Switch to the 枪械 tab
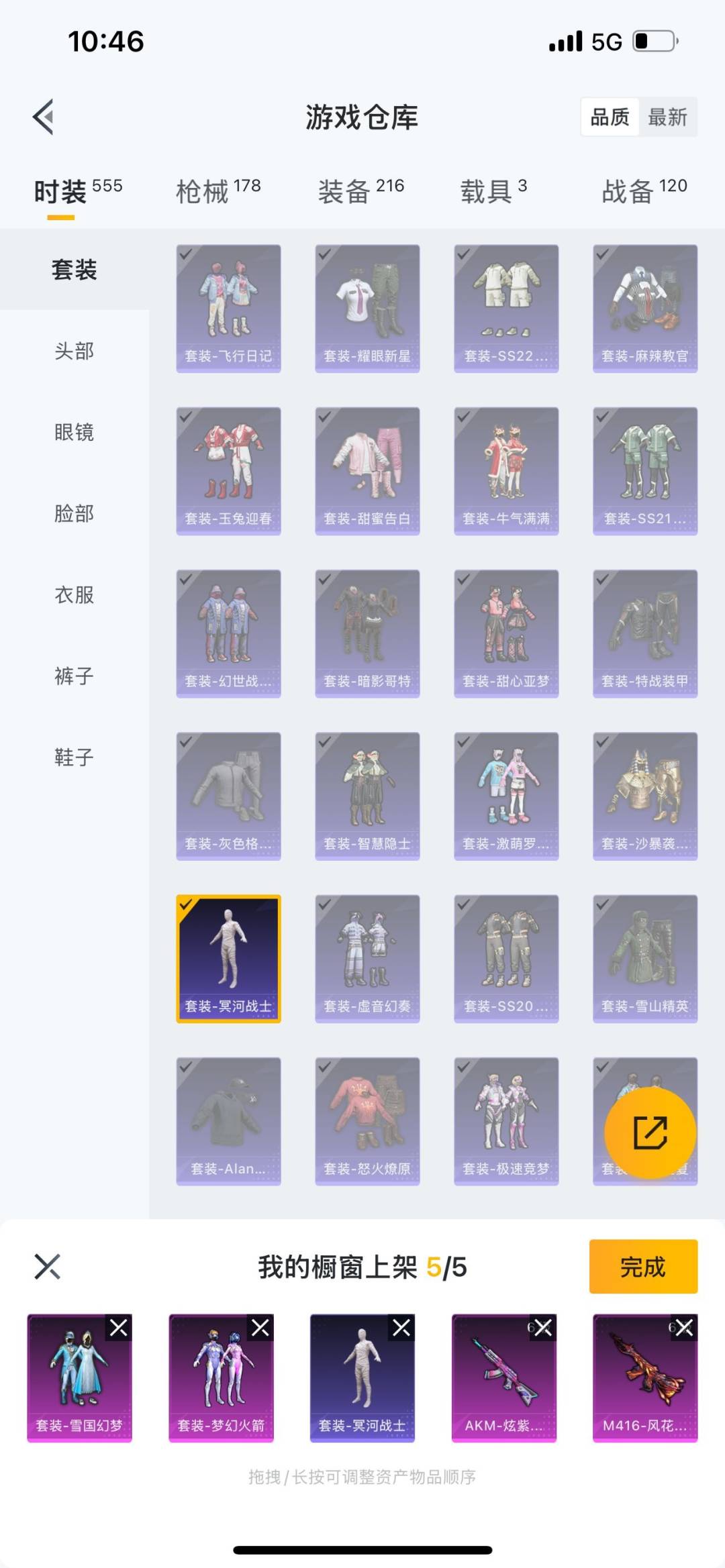 tap(218, 191)
